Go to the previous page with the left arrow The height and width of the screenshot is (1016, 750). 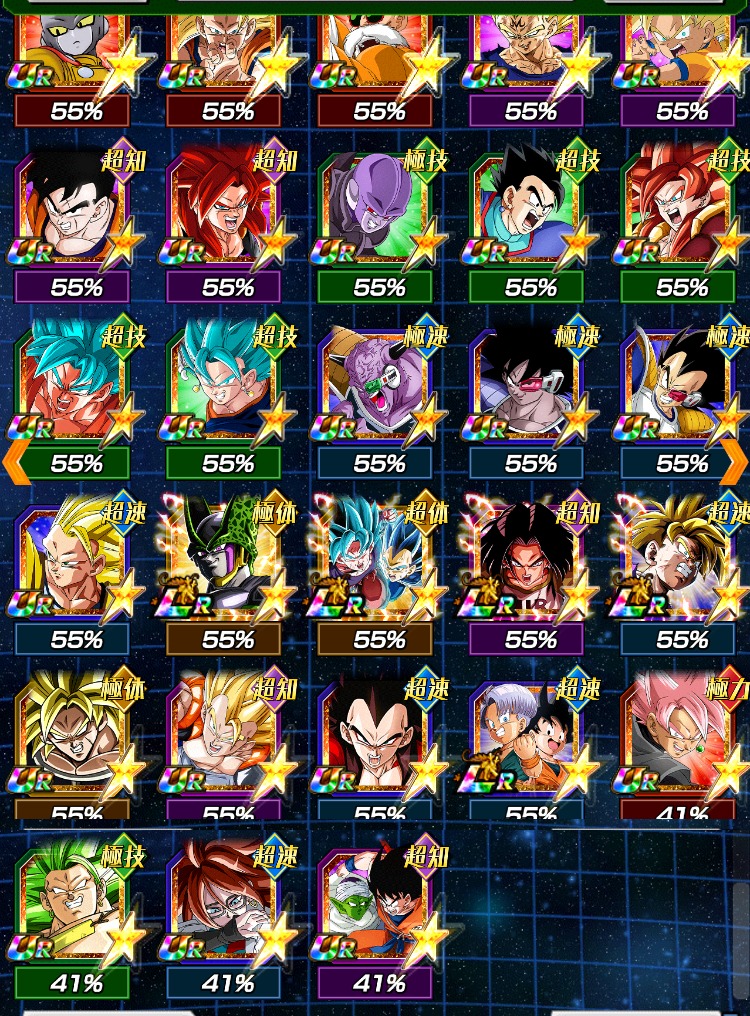[x=14, y=462]
